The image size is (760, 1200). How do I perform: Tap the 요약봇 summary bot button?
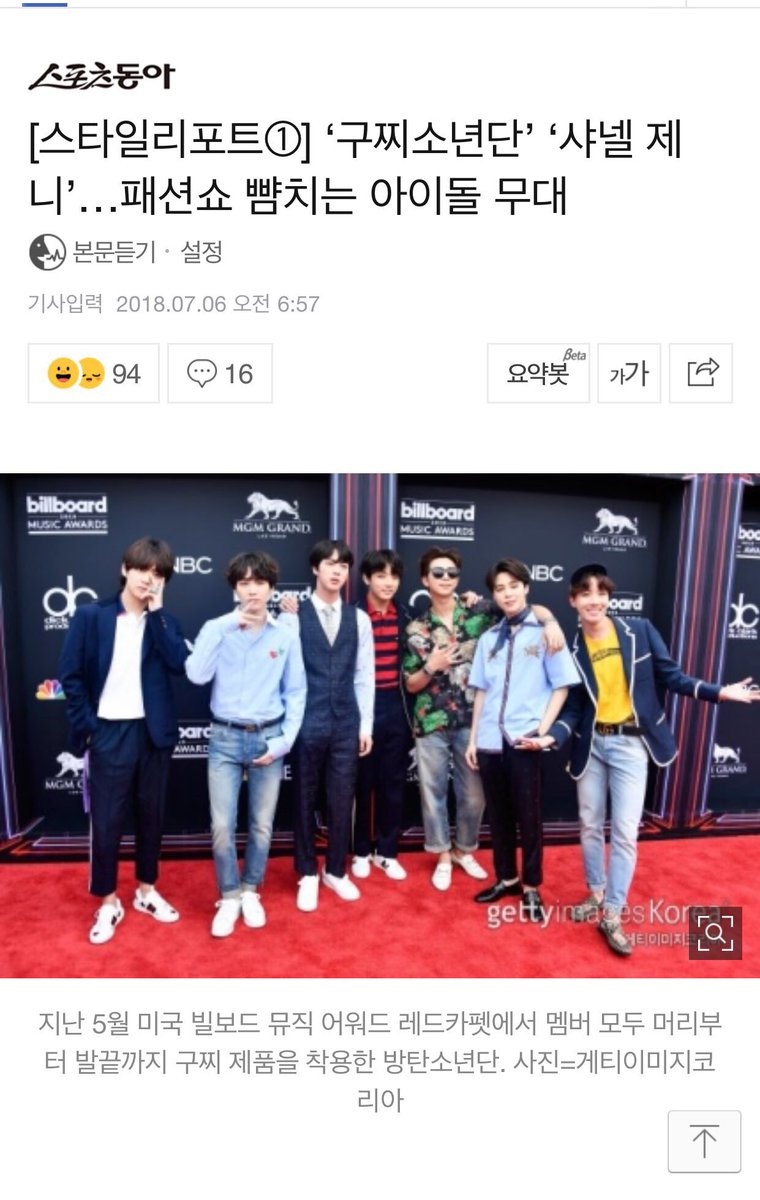[538, 374]
